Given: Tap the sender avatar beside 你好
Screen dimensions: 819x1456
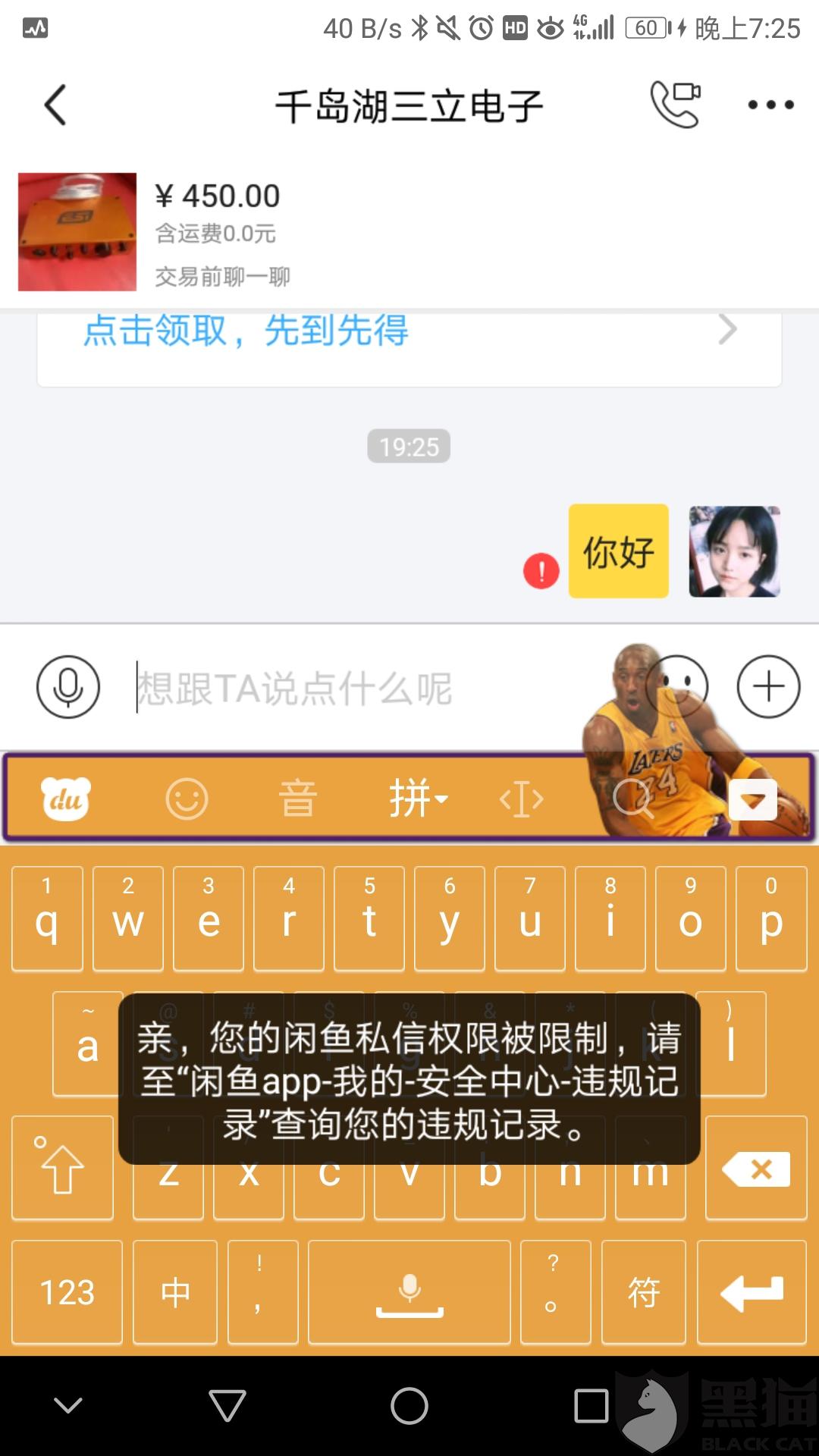Looking at the screenshot, I should (x=734, y=551).
